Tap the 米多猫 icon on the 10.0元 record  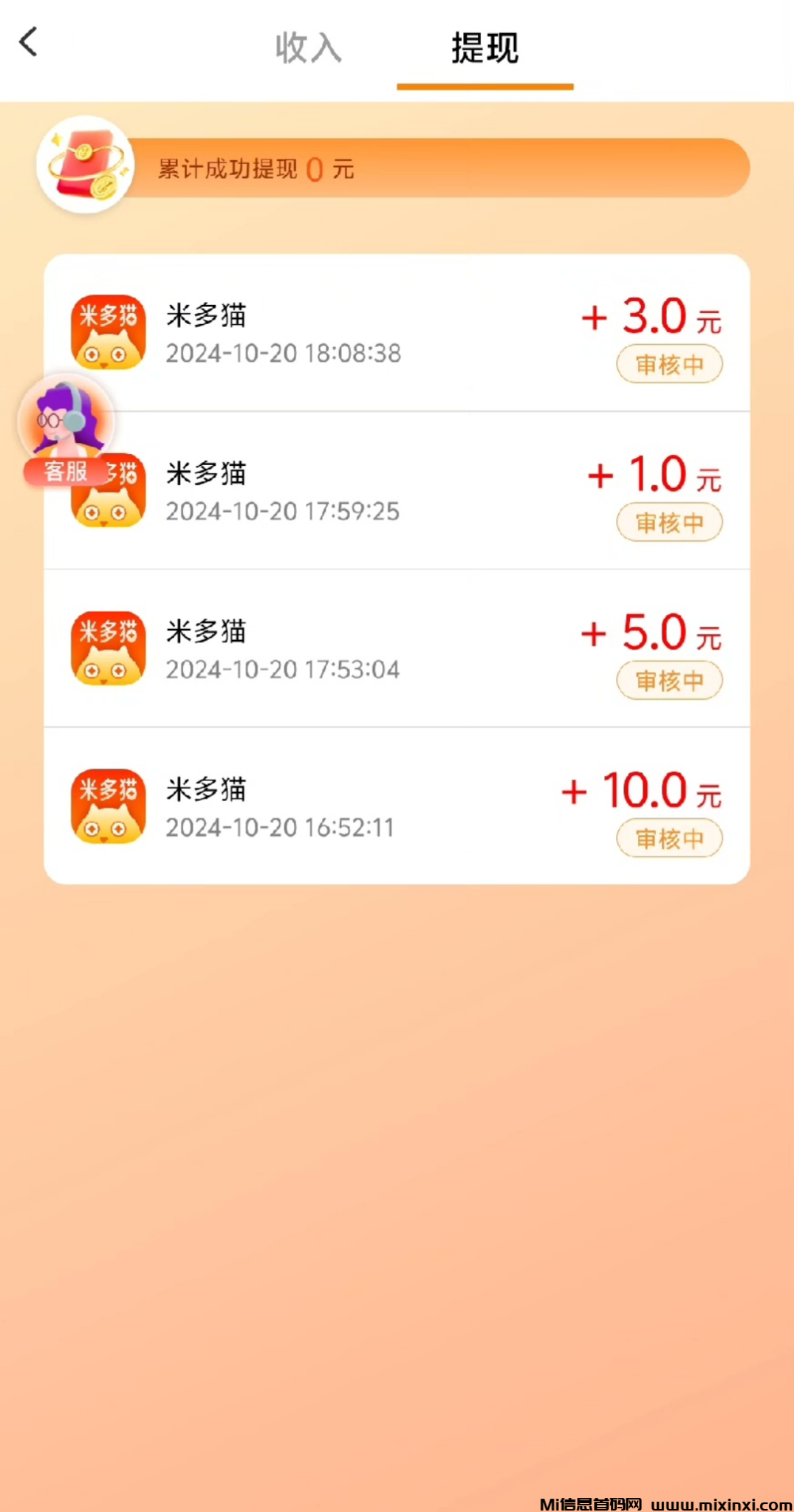(108, 806)
